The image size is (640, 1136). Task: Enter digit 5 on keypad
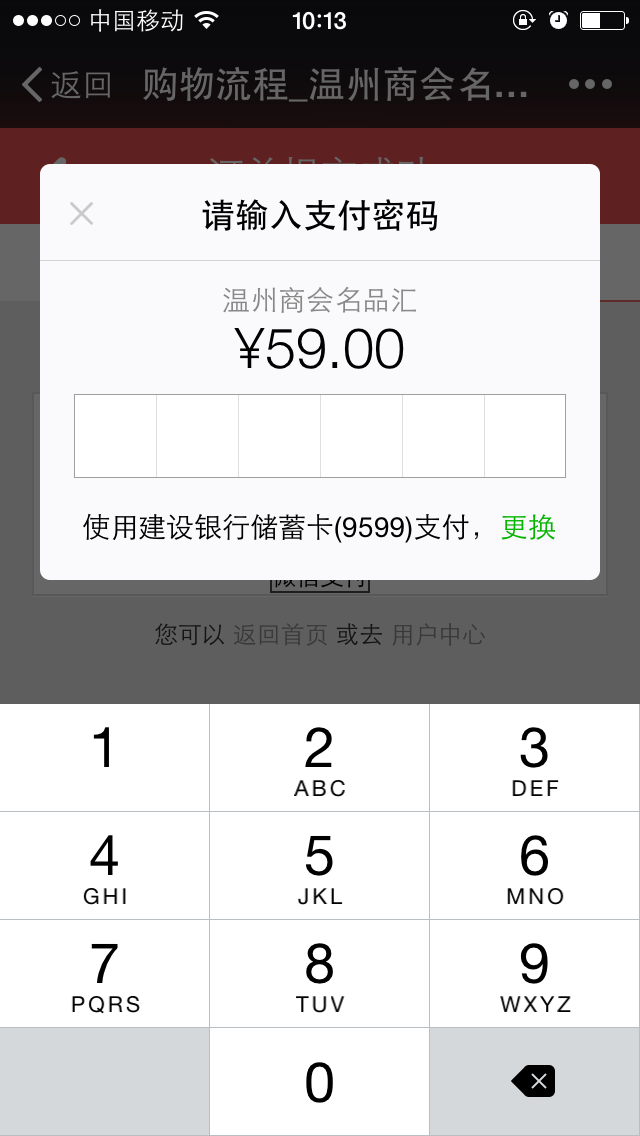coord(319,865)
